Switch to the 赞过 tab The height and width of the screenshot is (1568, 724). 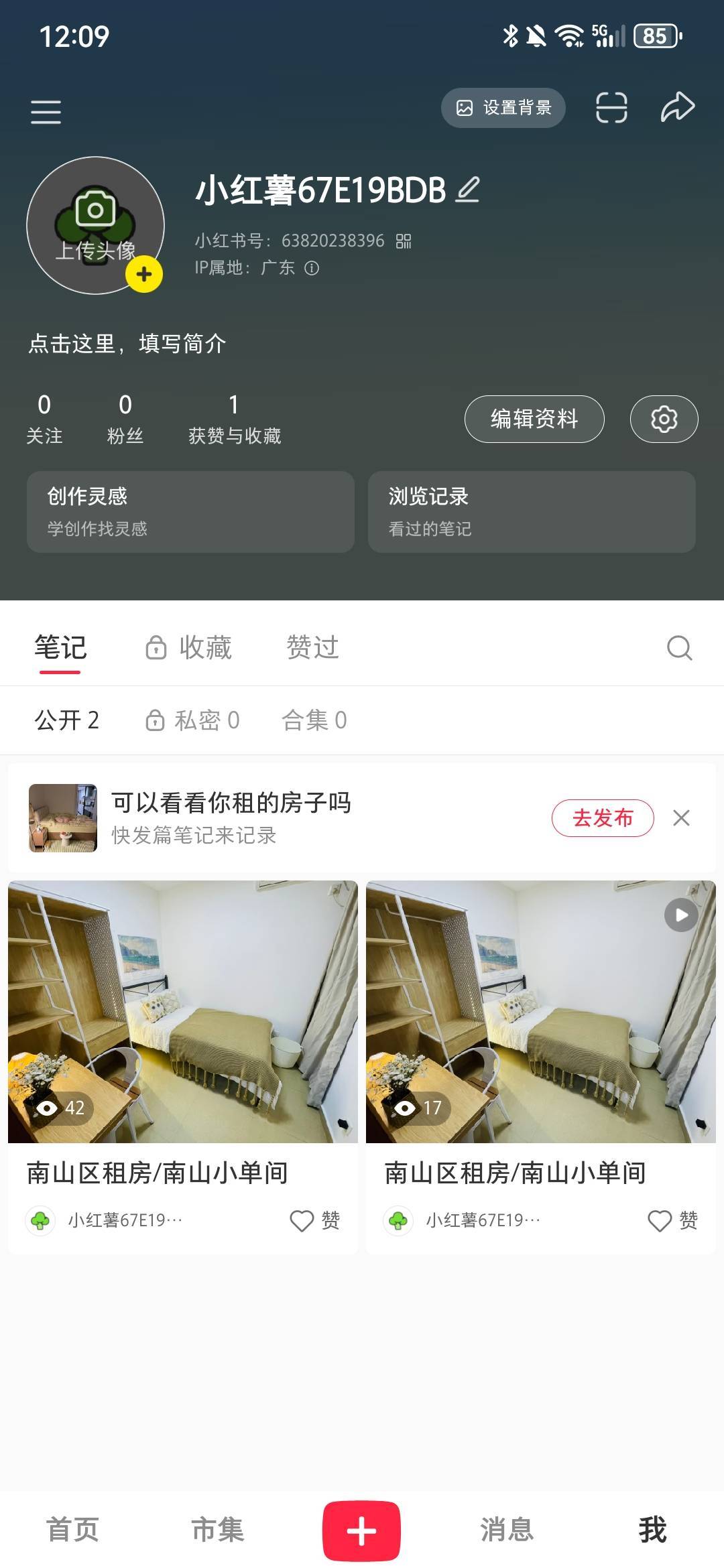pyautogui.click(x=312, y=648)
